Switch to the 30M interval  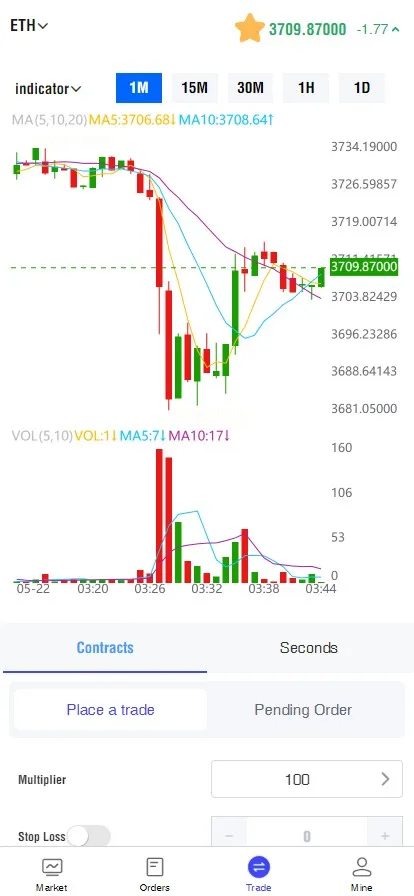click(x=250, y=88)
